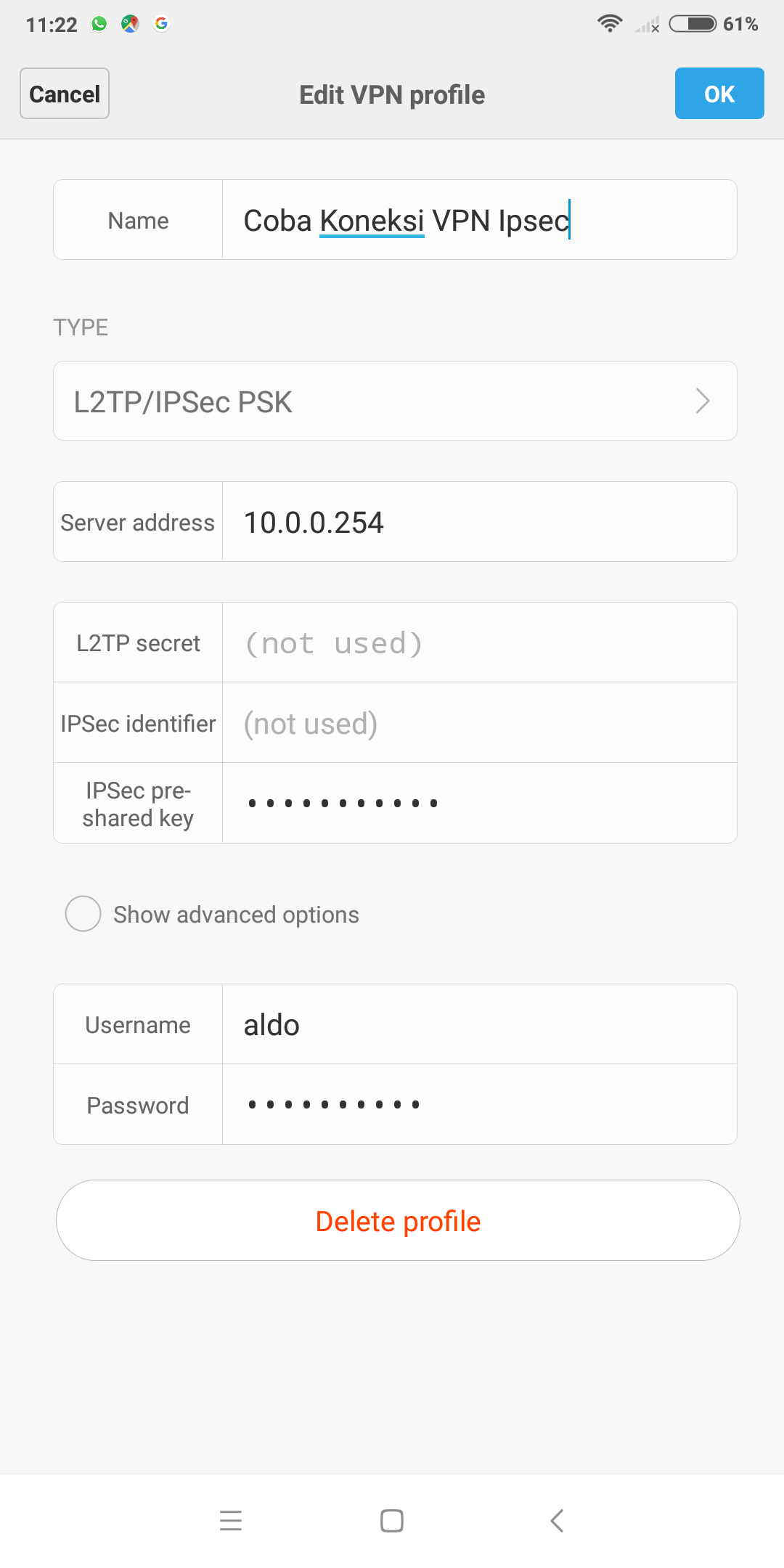Screen dimensions: 784x1568
Task: Edit the IPSec pre-shared key field
Action: 479,803
